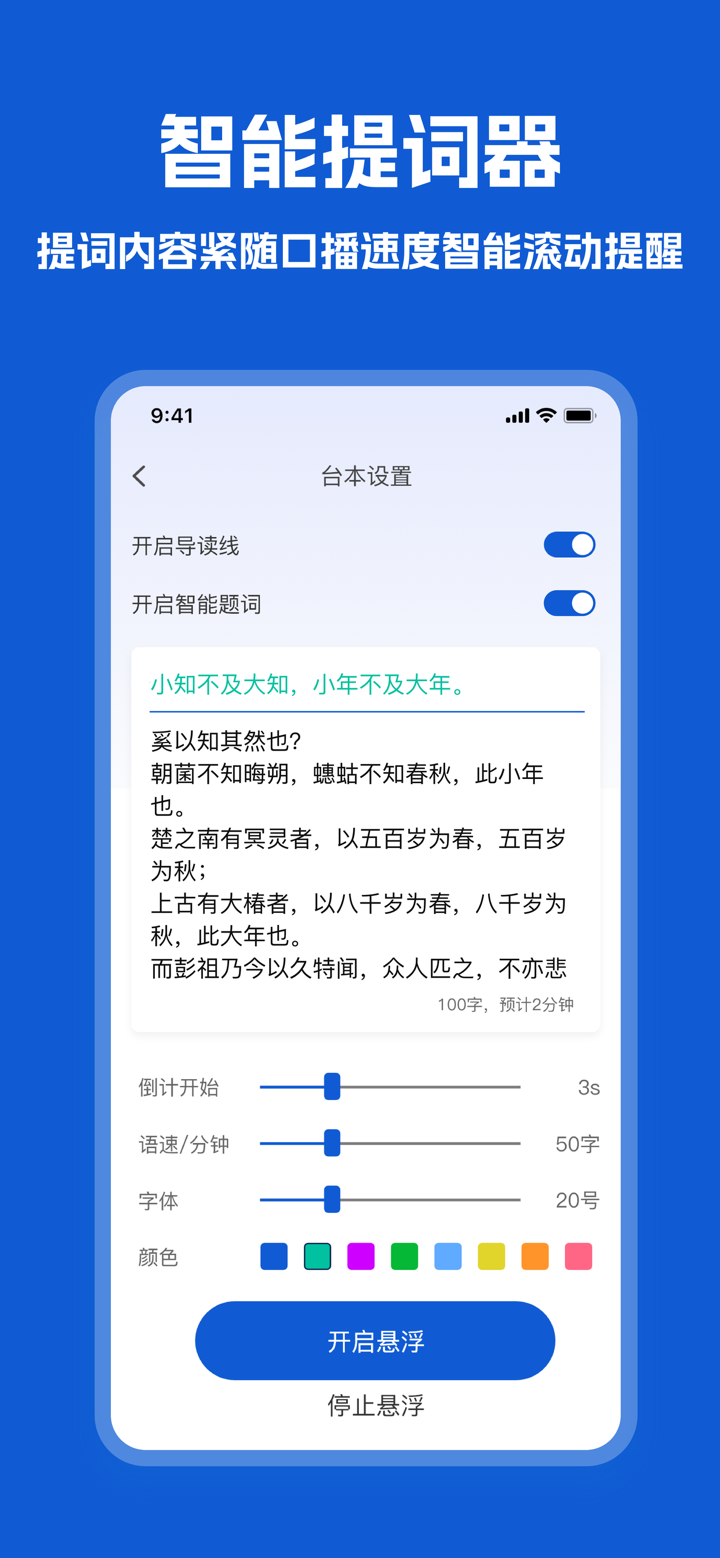Pick the pink color swatch
Viewport: 720px width, 1558px height.
pyautogui.click(x=578, y=1256)
